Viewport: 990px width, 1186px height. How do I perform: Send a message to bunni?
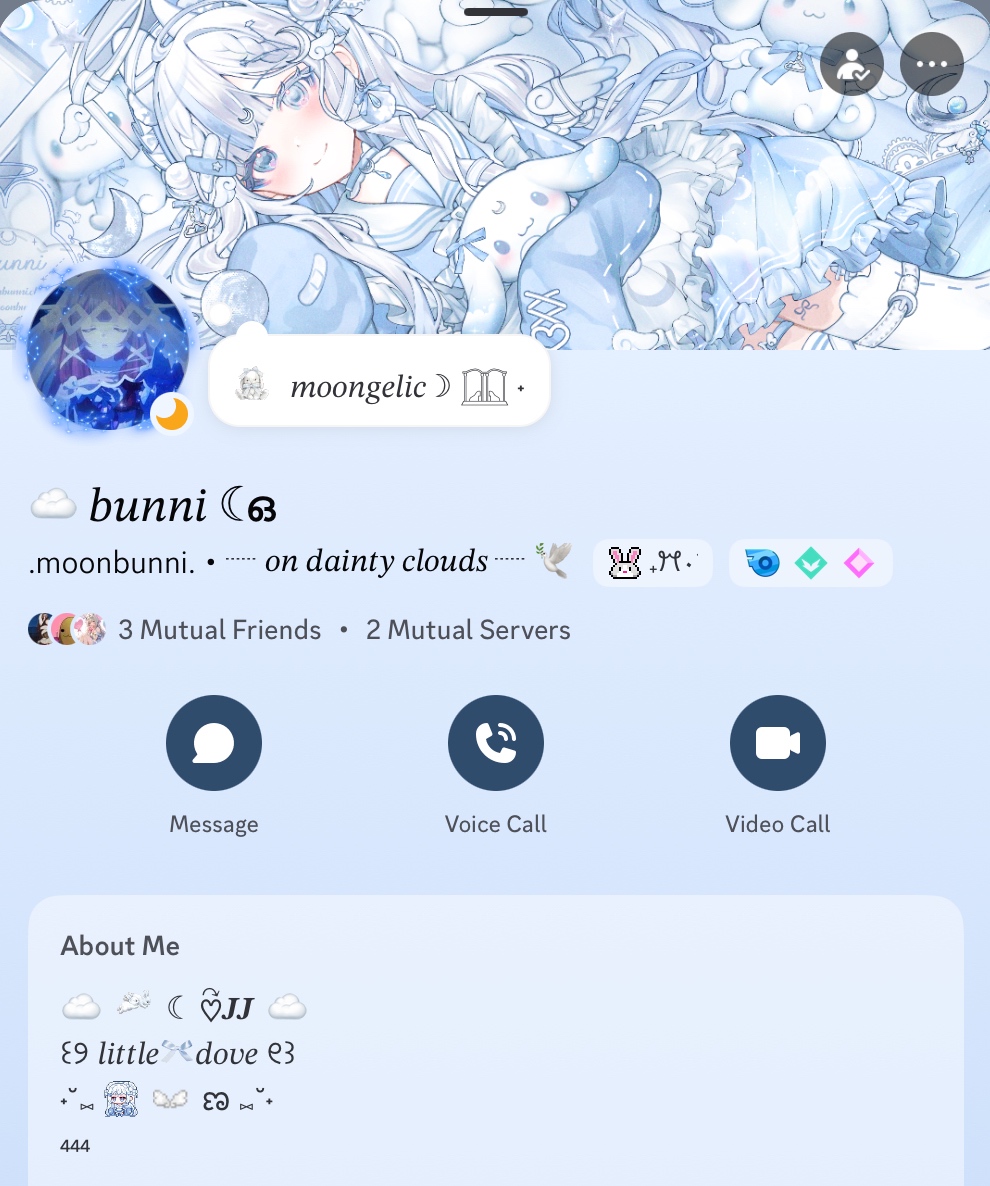click(x=214, y=743)
